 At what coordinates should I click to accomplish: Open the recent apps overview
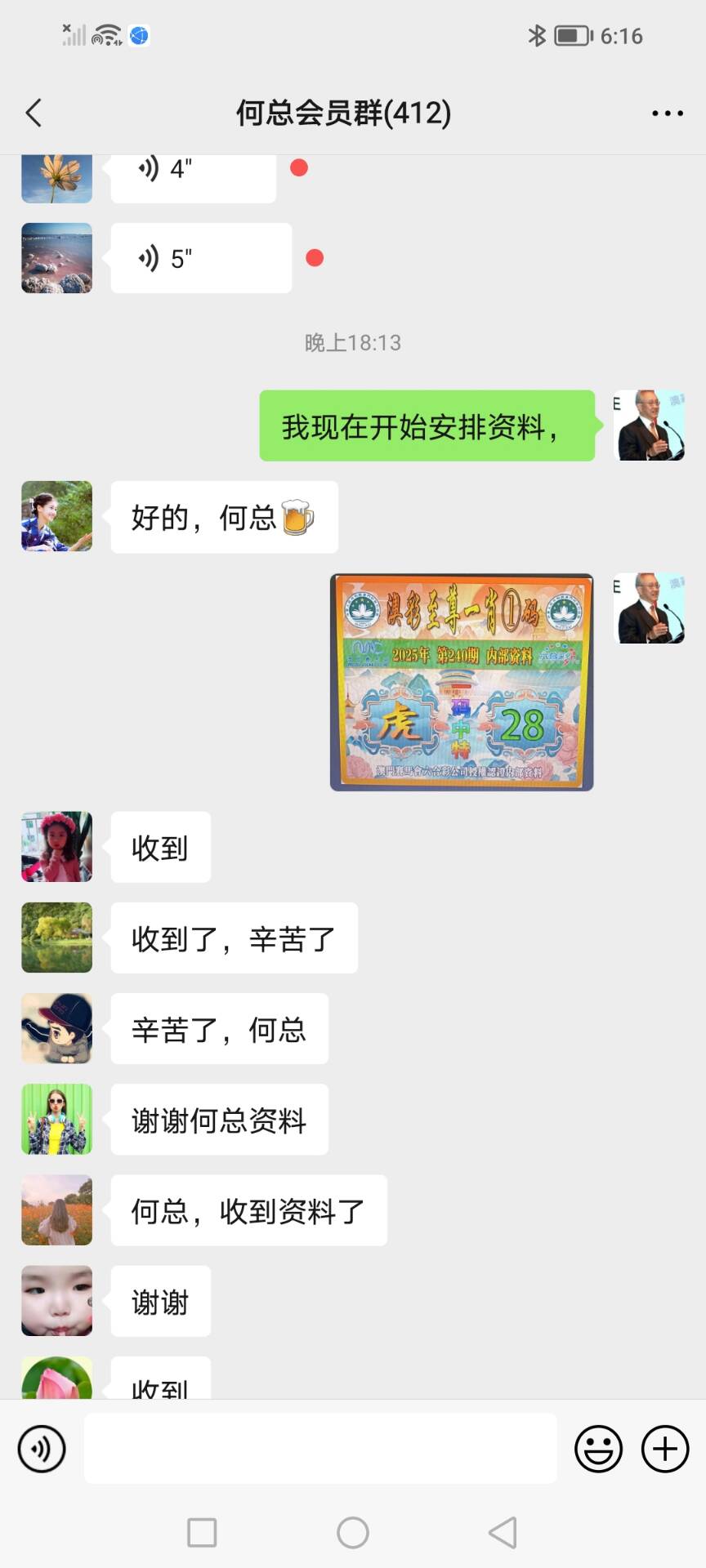[x=202, y=1533]
